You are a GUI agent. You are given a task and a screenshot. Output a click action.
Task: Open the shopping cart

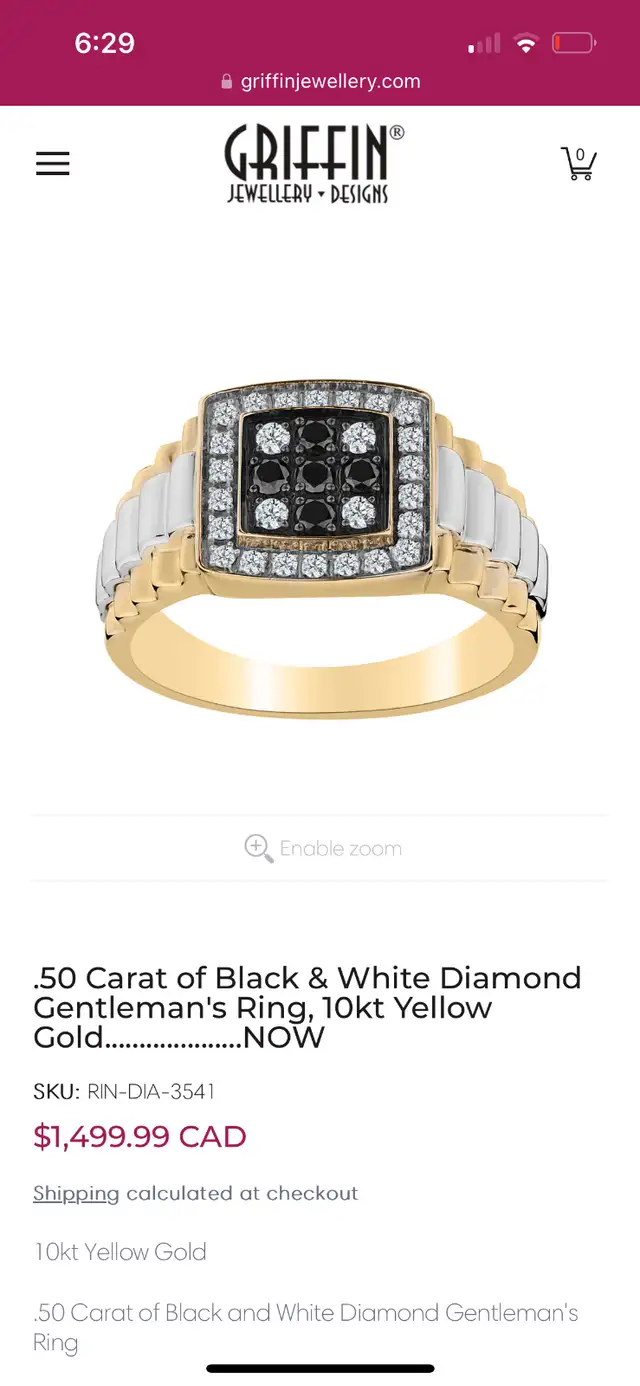tap(579, 163)
